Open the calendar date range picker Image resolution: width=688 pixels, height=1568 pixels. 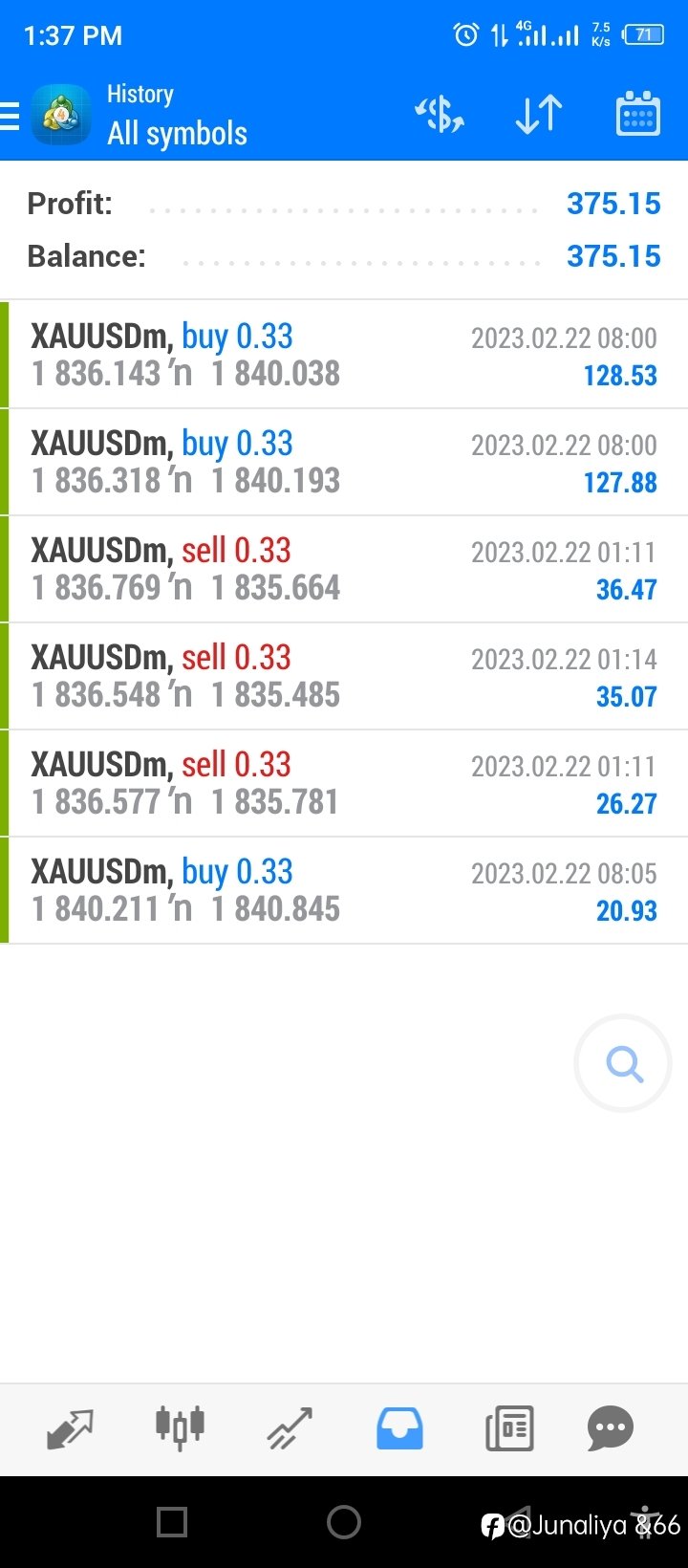[637, 115]
